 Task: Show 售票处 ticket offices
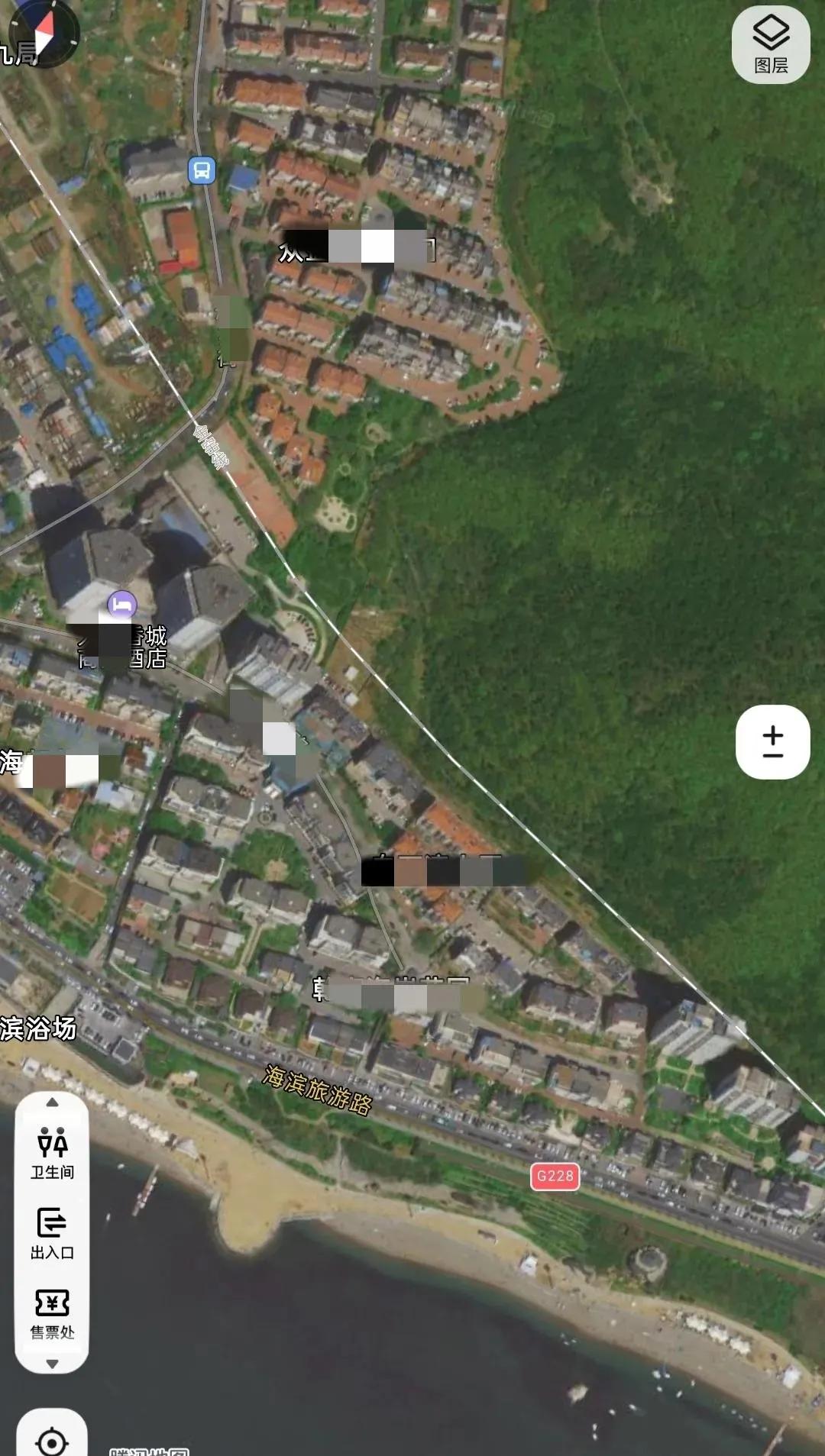[52, 1313]
